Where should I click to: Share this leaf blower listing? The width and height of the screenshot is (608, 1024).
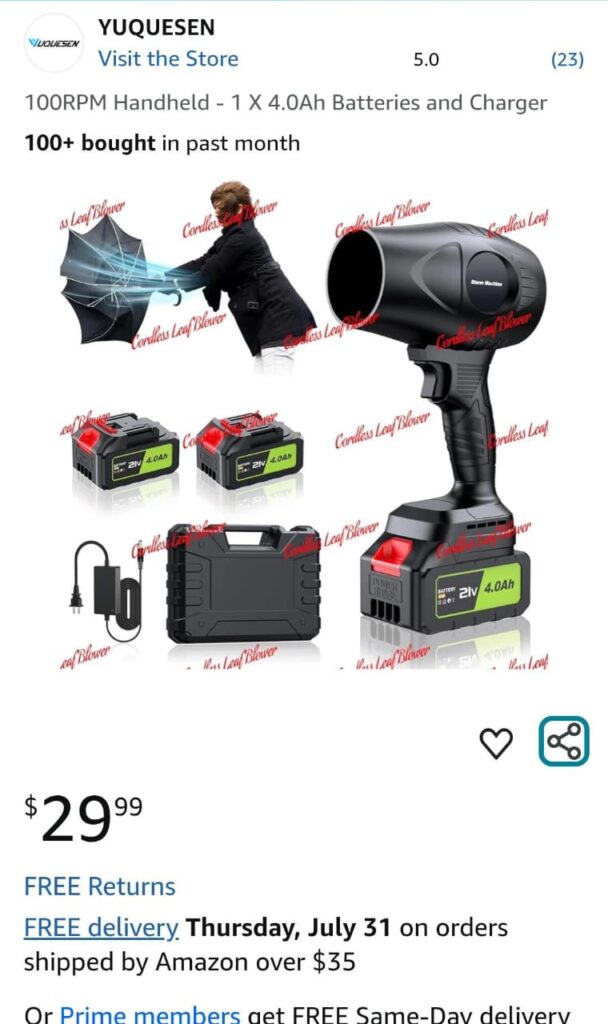[564, 742]
